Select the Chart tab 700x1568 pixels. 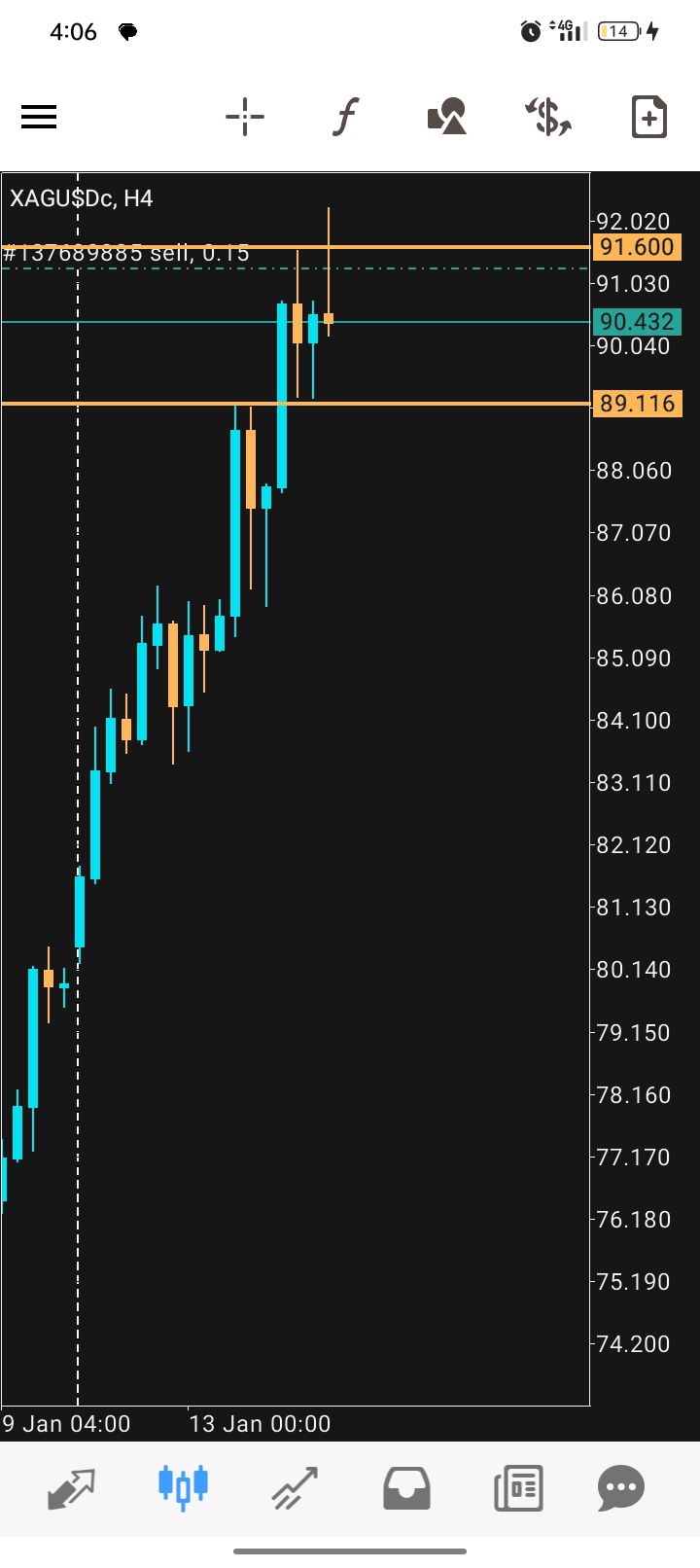[183, 1488]
